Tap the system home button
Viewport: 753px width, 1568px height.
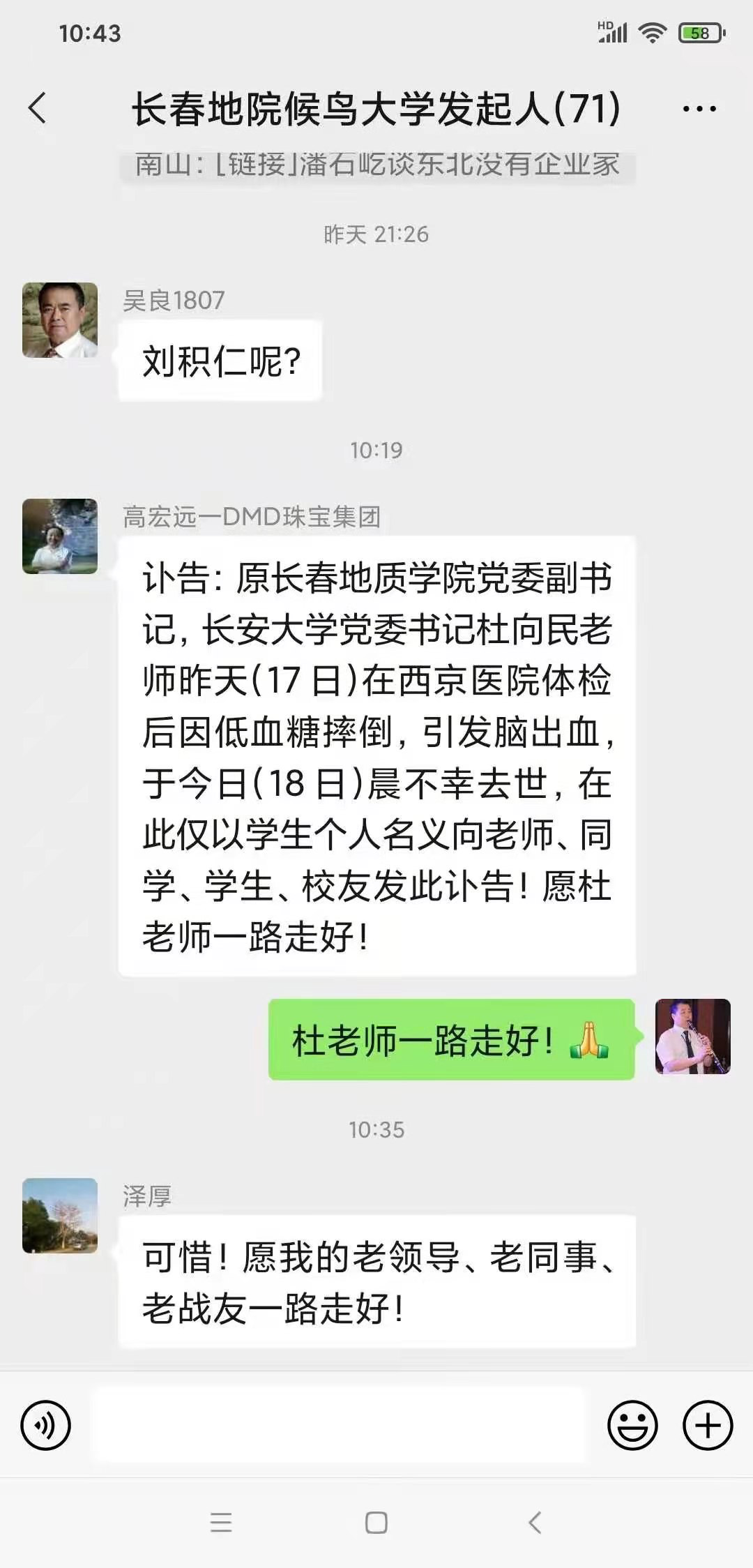(376, 1522)
